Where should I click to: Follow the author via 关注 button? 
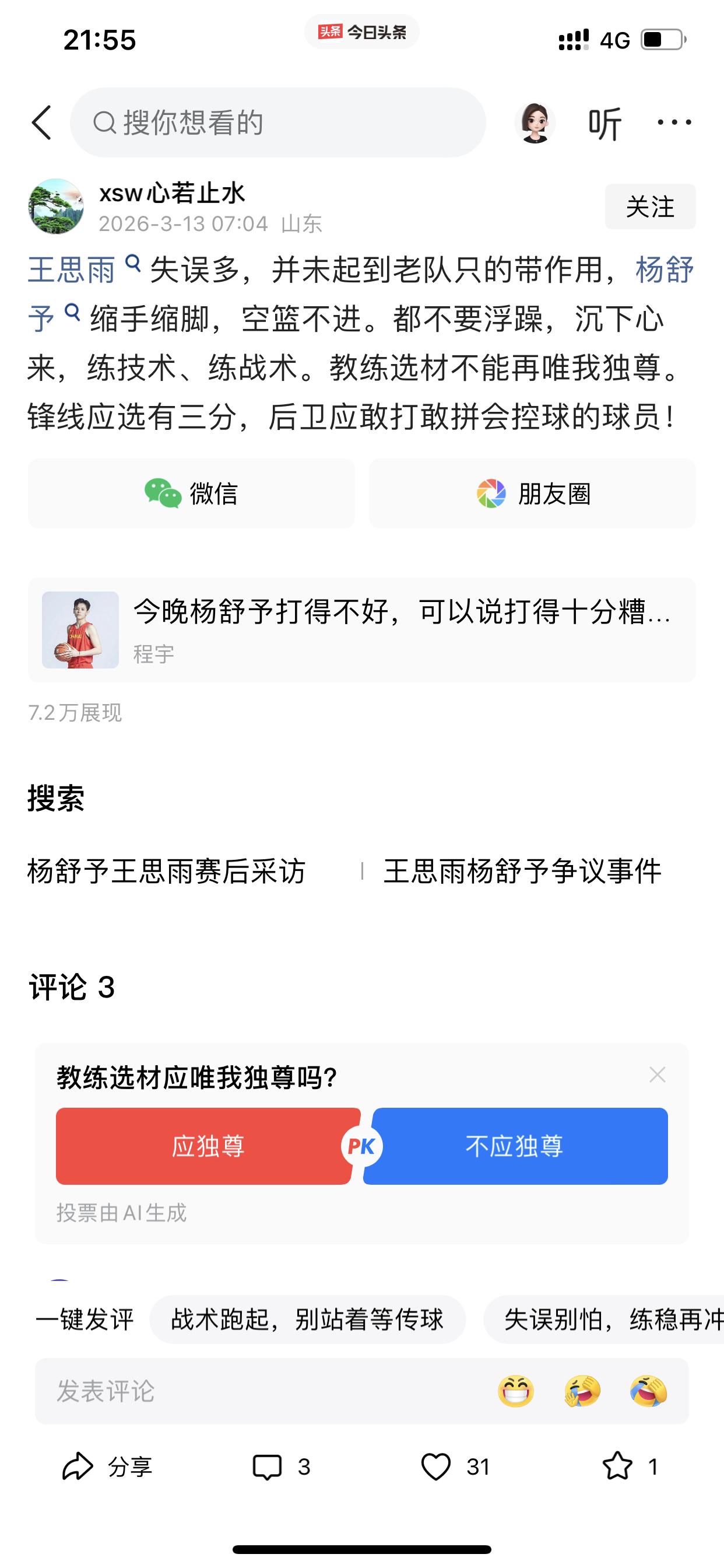pyautogui.click(x=651, y=207)
